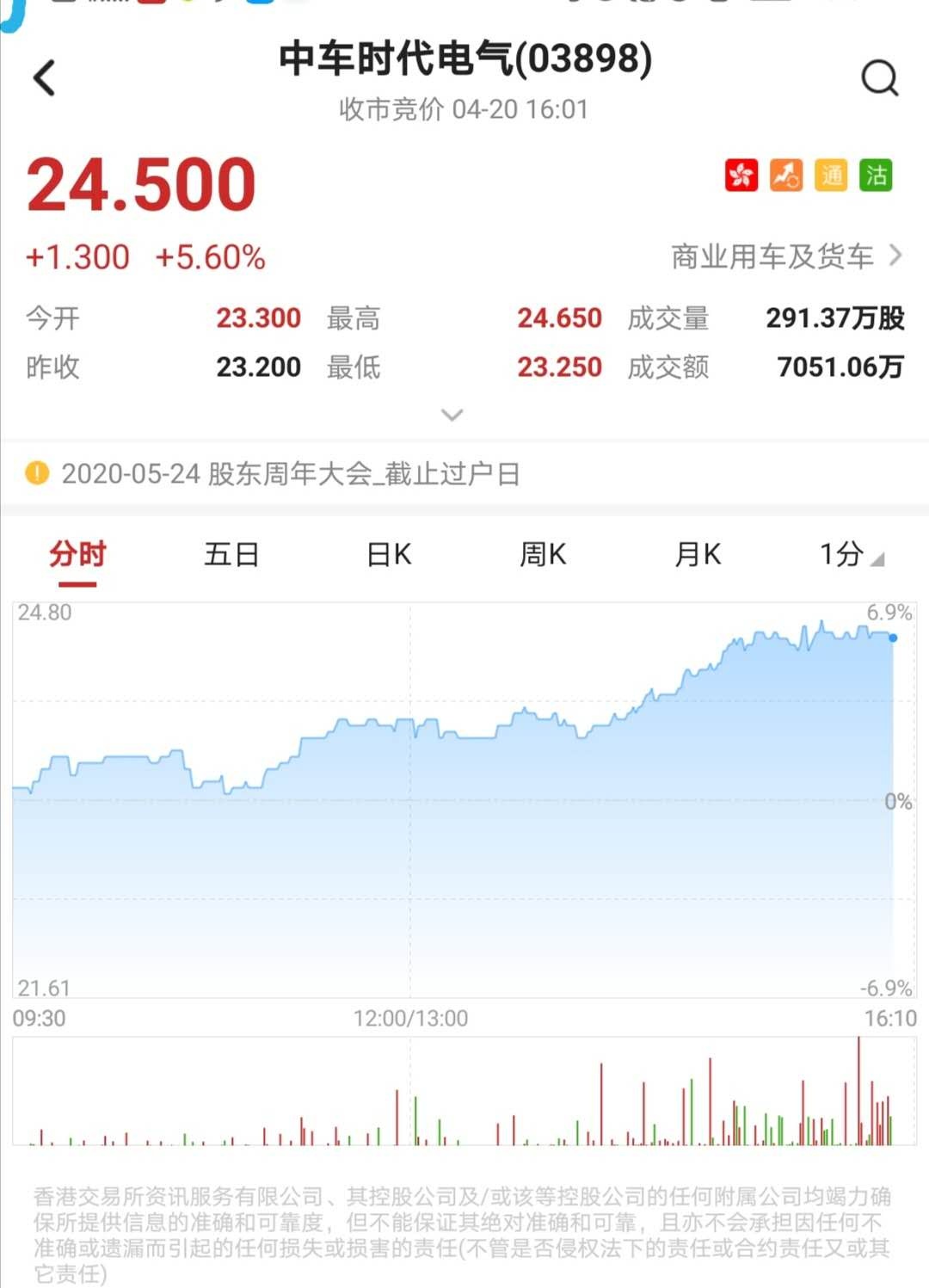Open the stock search magnifier
929x1288 pixels.
pyautogui.click(x=879, y=79)
